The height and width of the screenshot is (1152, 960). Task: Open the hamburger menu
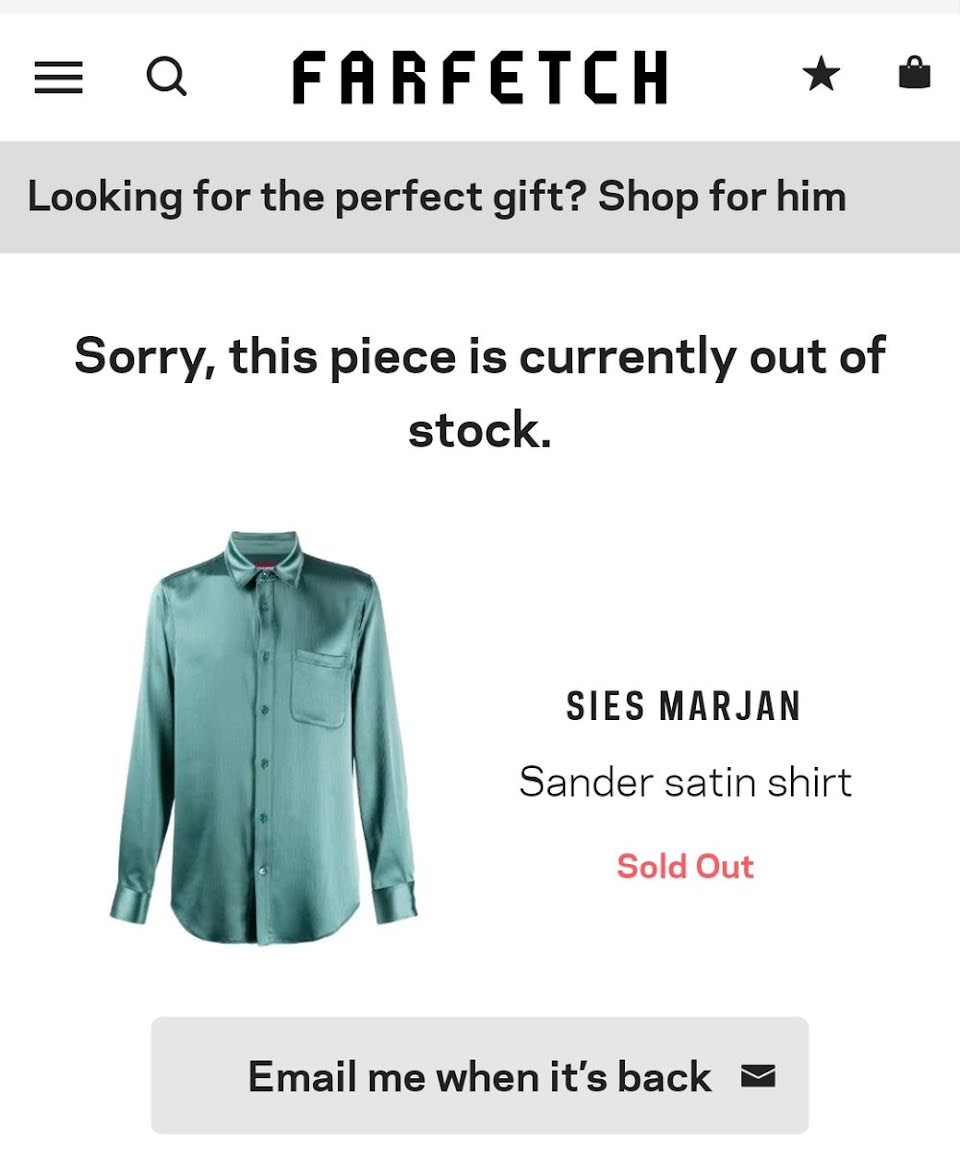pos(59,76)
